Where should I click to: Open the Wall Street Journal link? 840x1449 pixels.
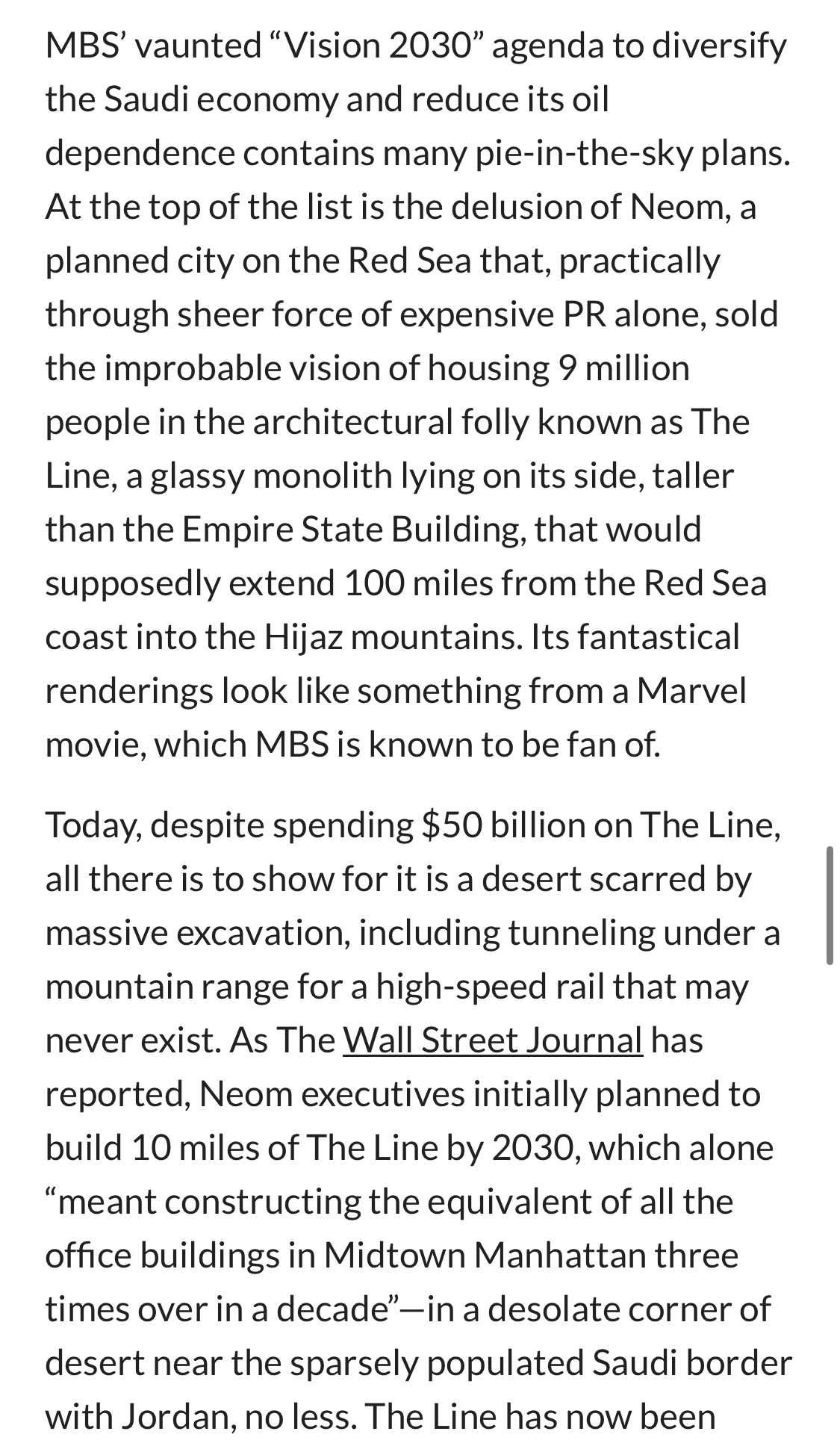(x=492, y=1040)
